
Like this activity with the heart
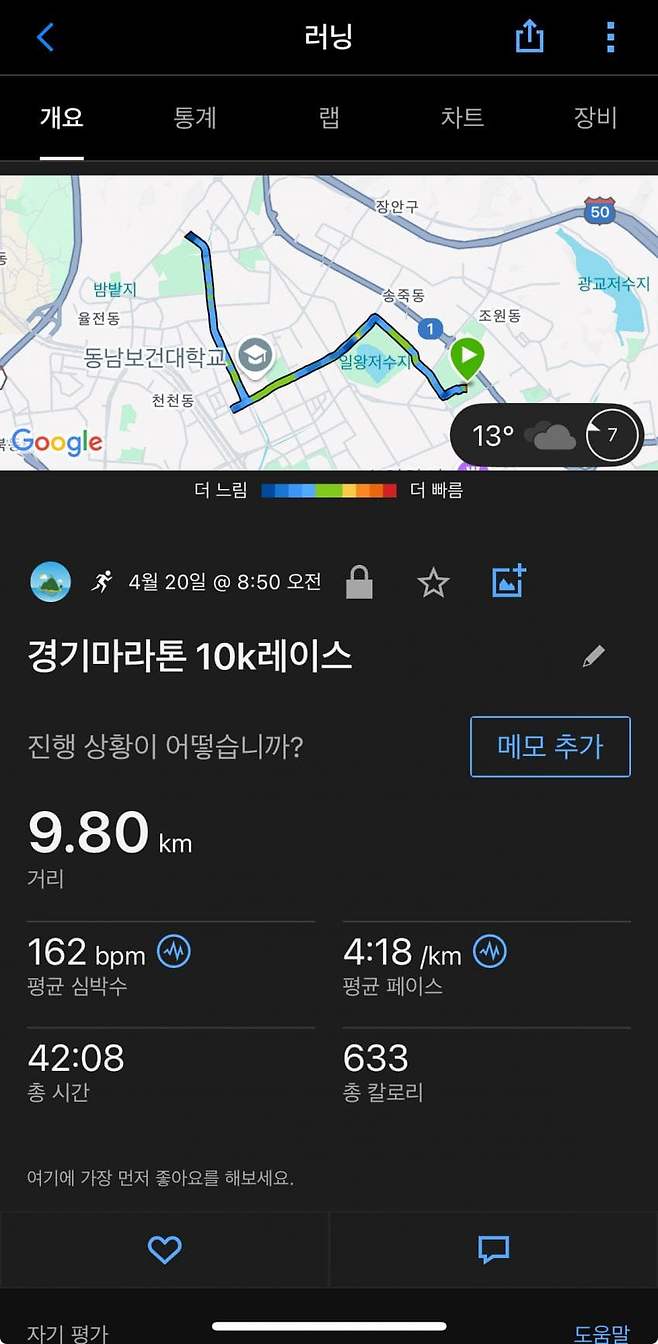(x=164, y=1248)
